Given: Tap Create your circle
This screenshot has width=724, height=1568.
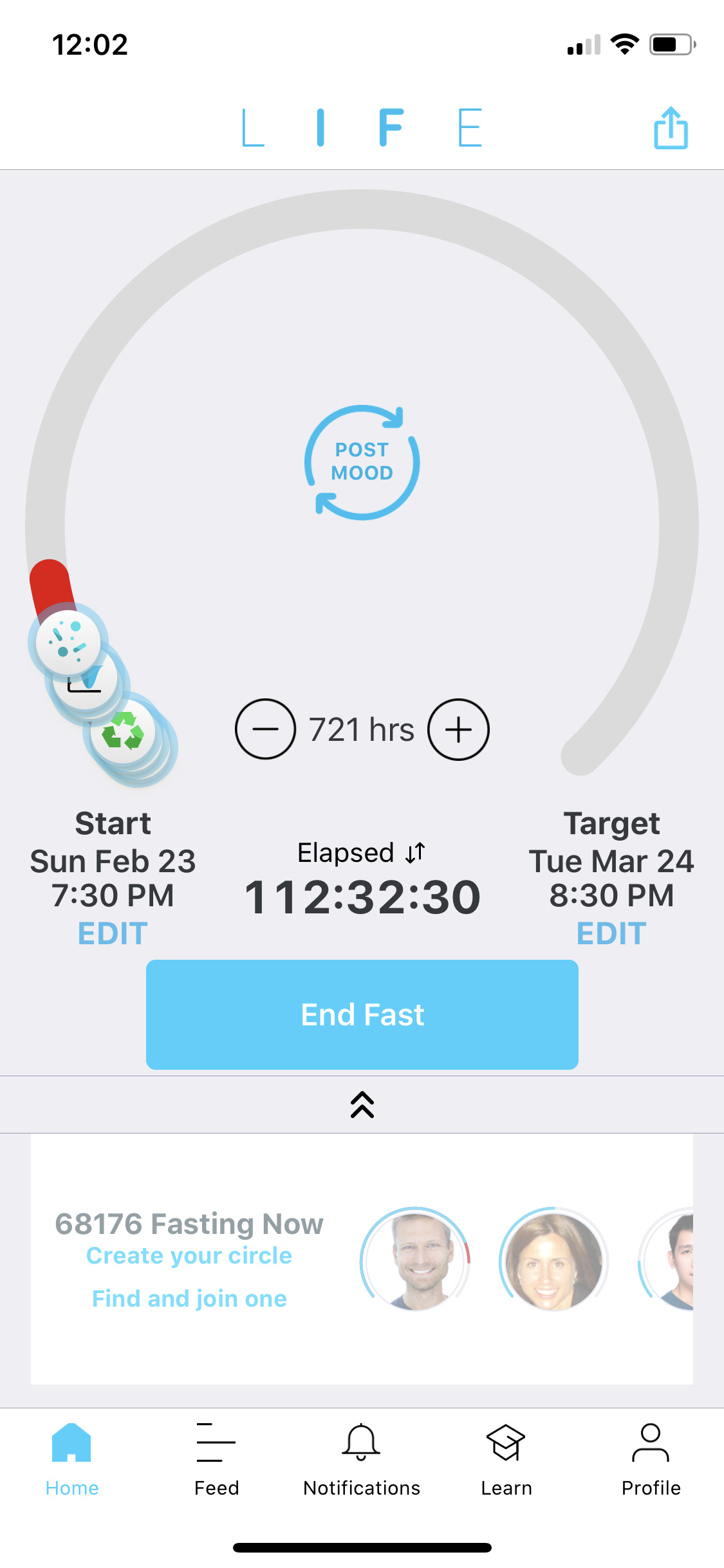Looking at the screenshot, I should coord(189,1256).
